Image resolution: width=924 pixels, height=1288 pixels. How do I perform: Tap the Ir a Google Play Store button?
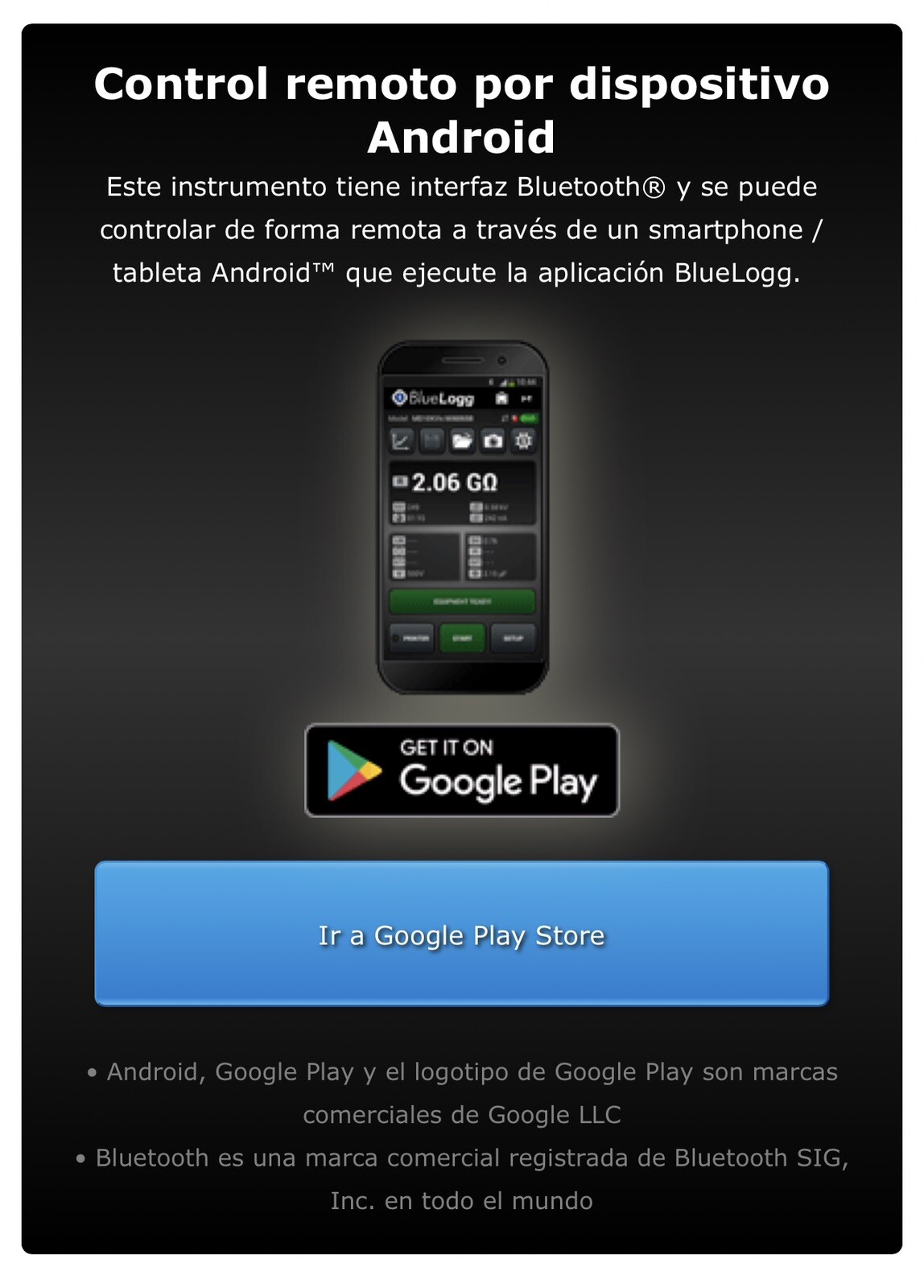[x=461, y=934]
